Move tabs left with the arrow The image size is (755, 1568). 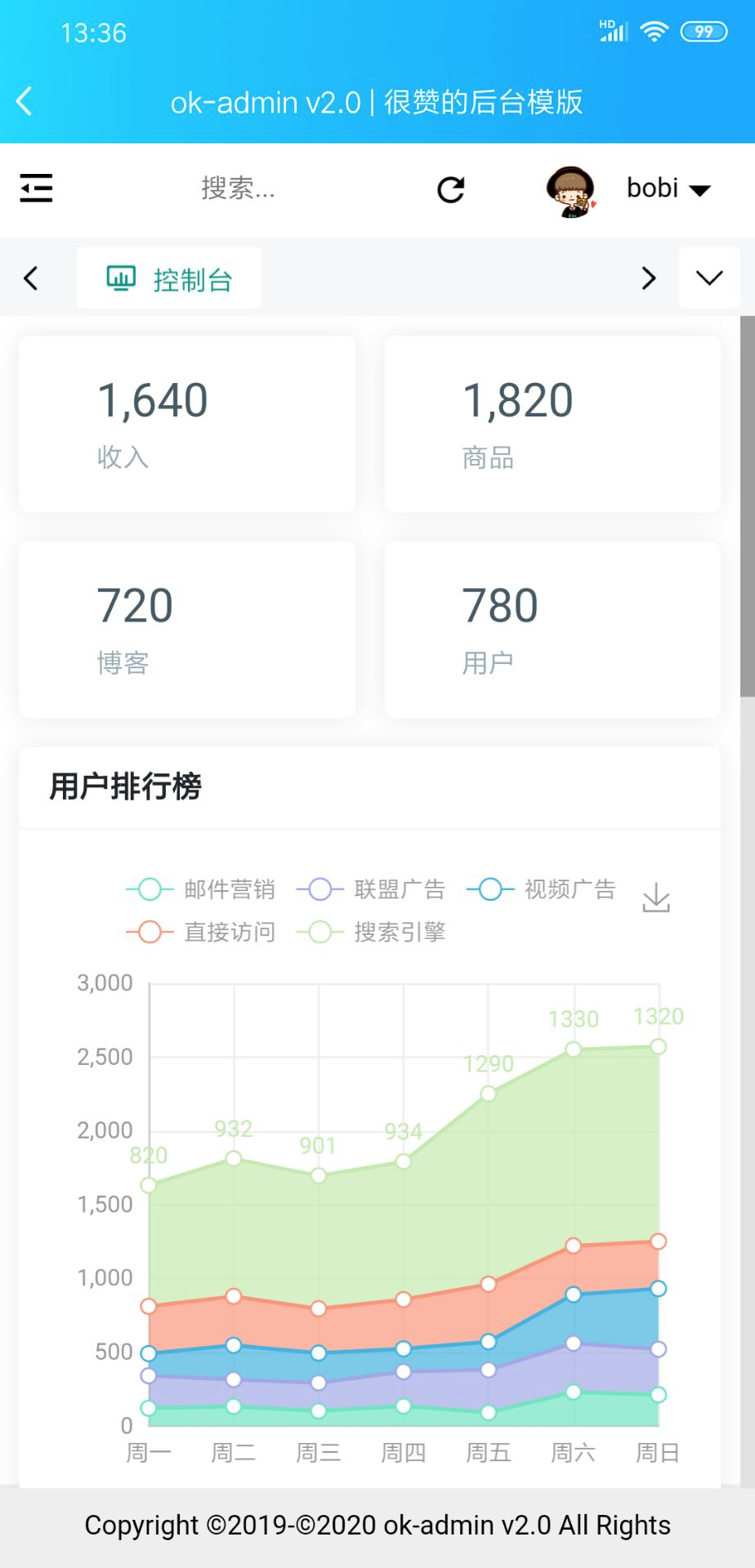(31, 278)
